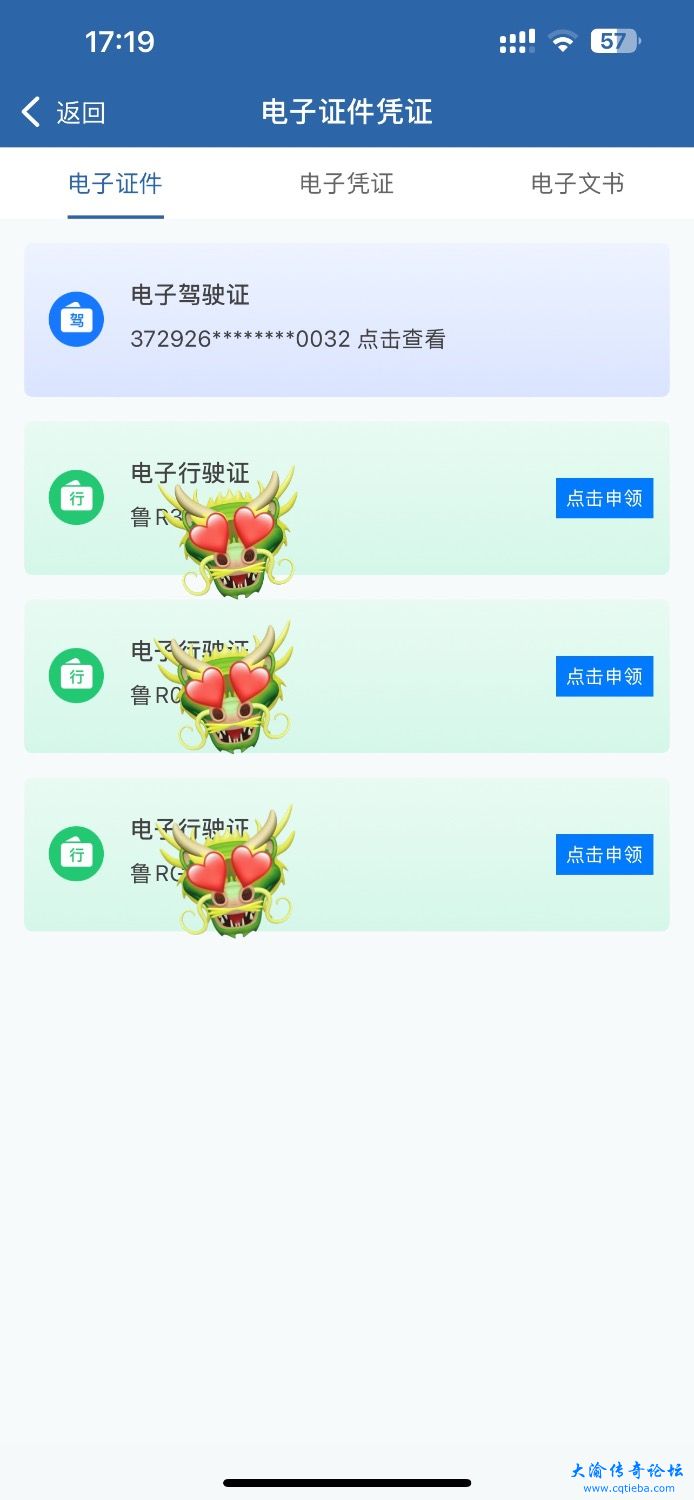Switch to the 电子文书 tab

(577, 184)
